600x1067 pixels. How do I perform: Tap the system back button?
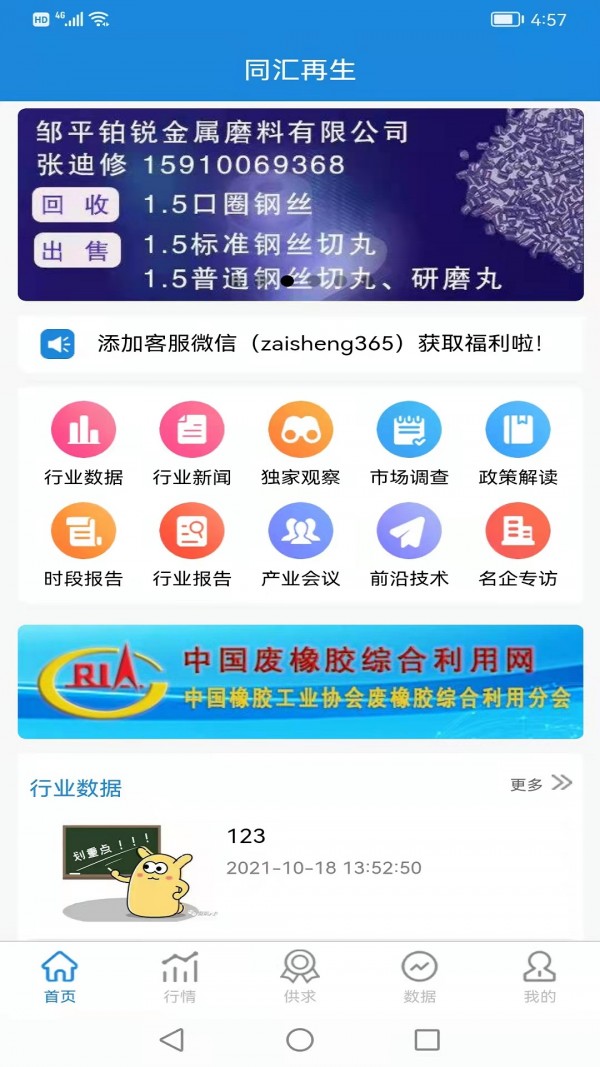click(172, 1040)
